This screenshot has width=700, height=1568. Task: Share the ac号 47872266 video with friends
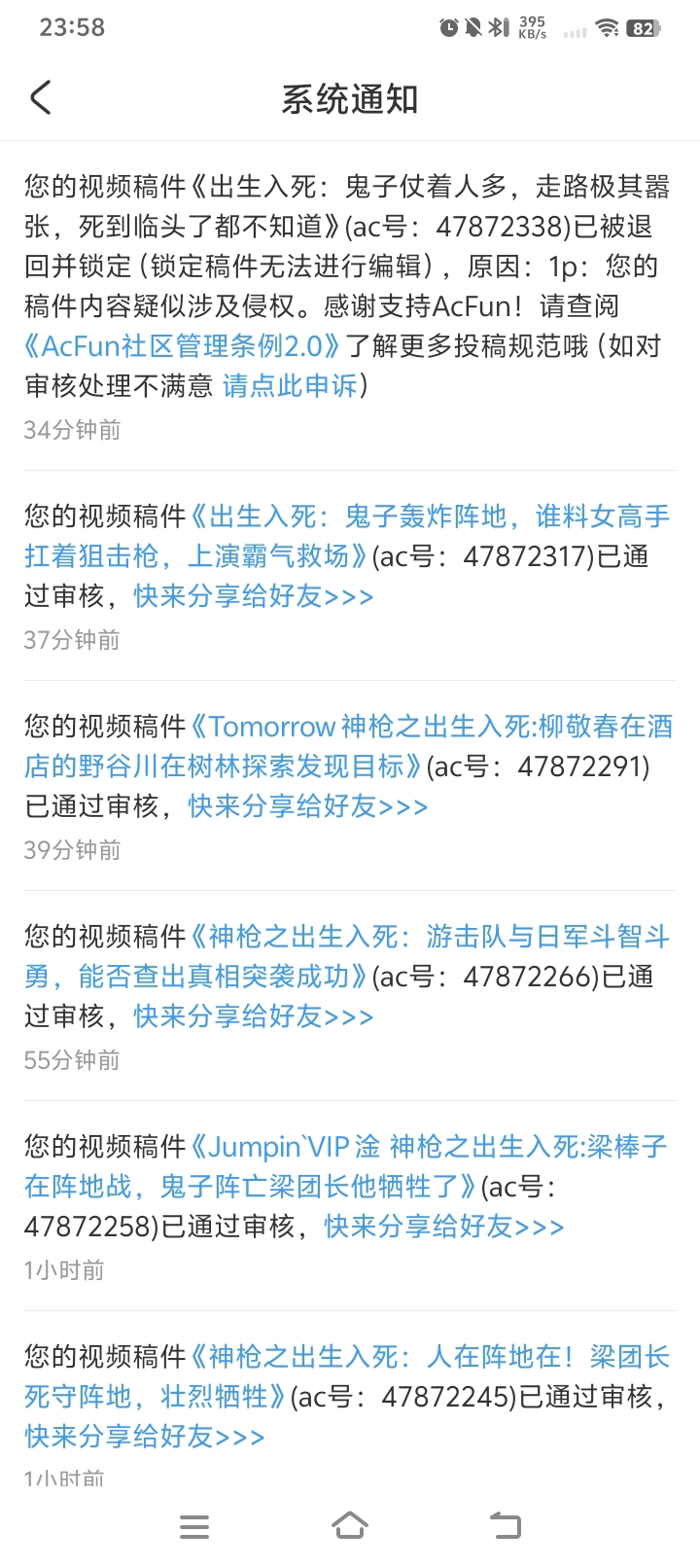[253, 1016]
